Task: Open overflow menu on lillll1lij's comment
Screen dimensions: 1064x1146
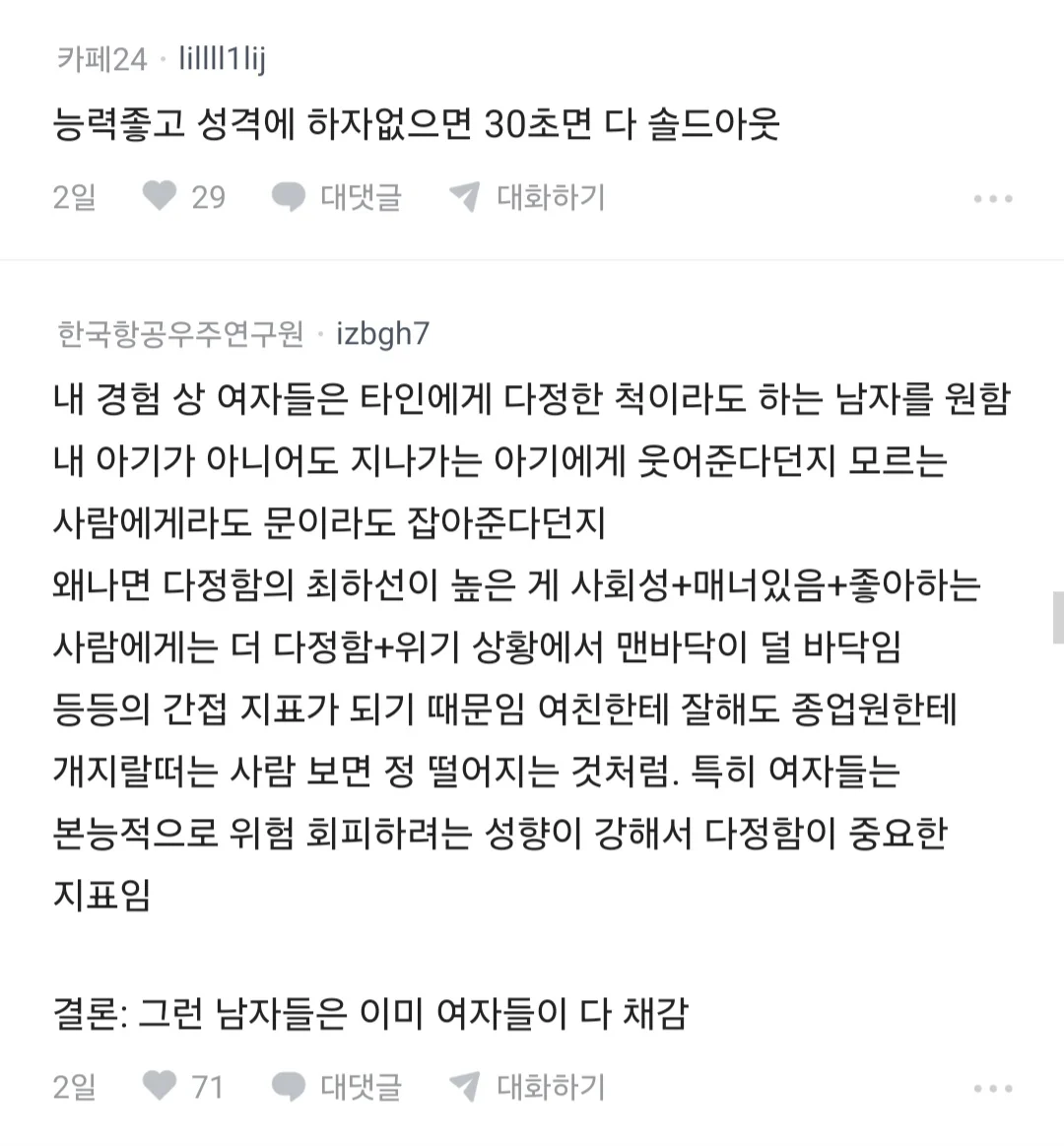Action: 992,199
